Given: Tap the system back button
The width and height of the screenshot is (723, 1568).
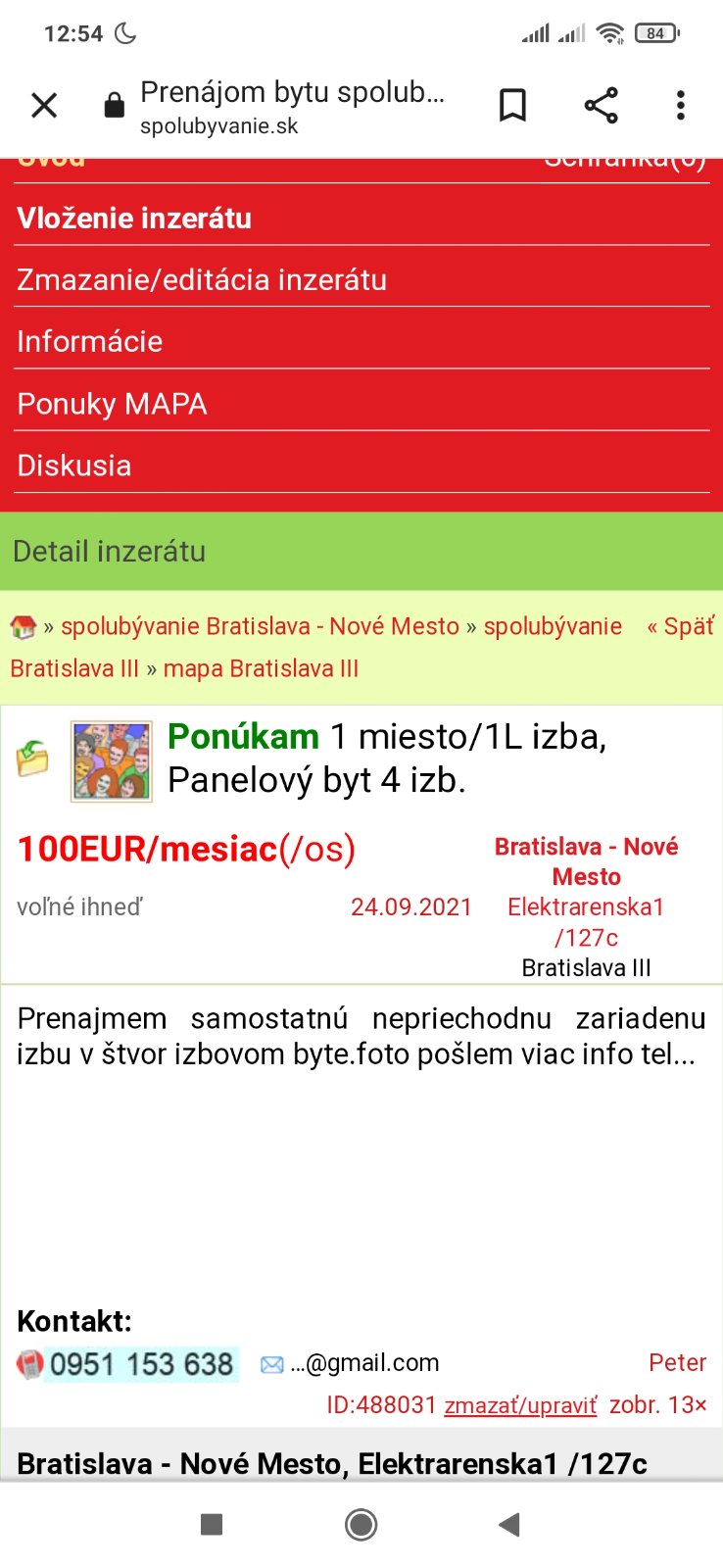Looking at the screenshot, I should click(x=508, y=1524).
